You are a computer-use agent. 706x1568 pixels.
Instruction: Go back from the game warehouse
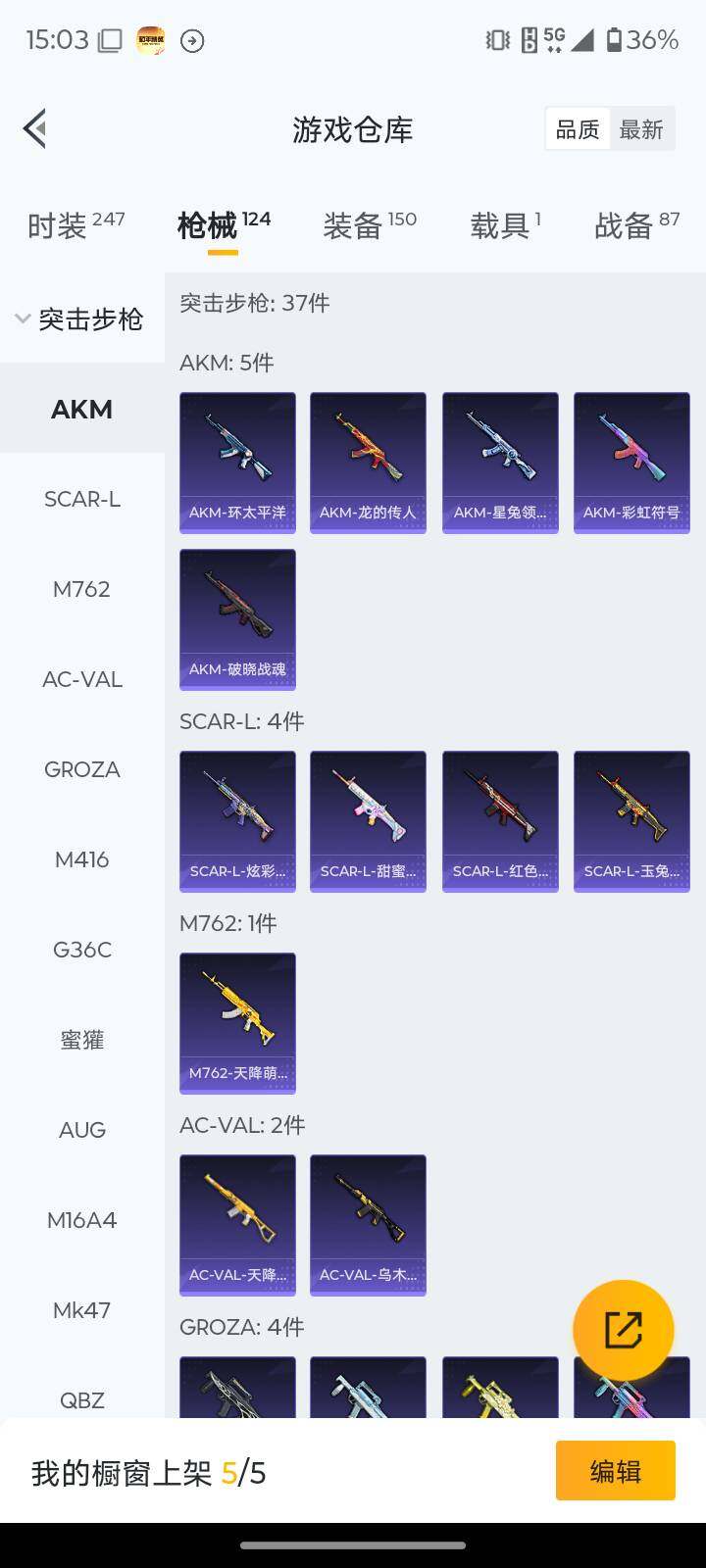coord(35,128)
